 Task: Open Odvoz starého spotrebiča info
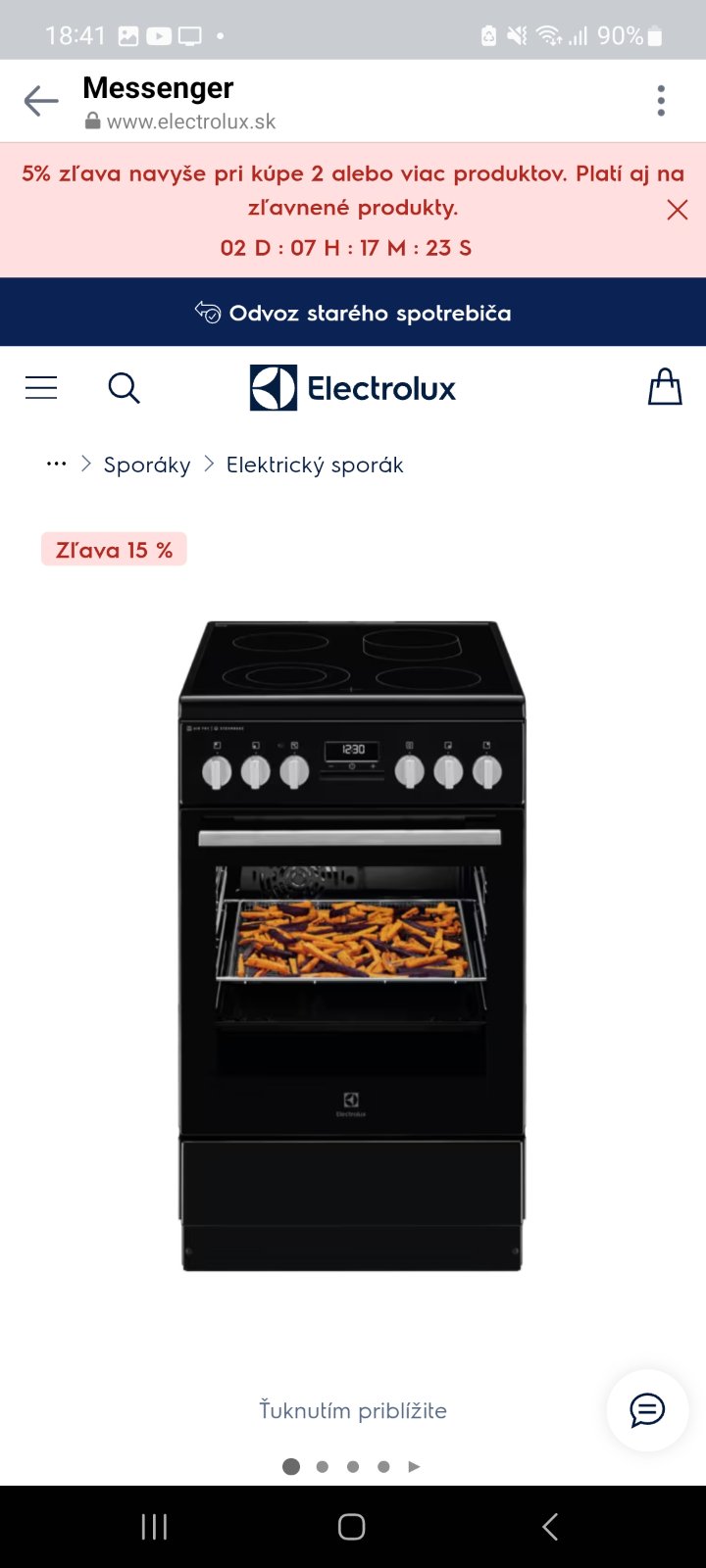pos(353,313)
